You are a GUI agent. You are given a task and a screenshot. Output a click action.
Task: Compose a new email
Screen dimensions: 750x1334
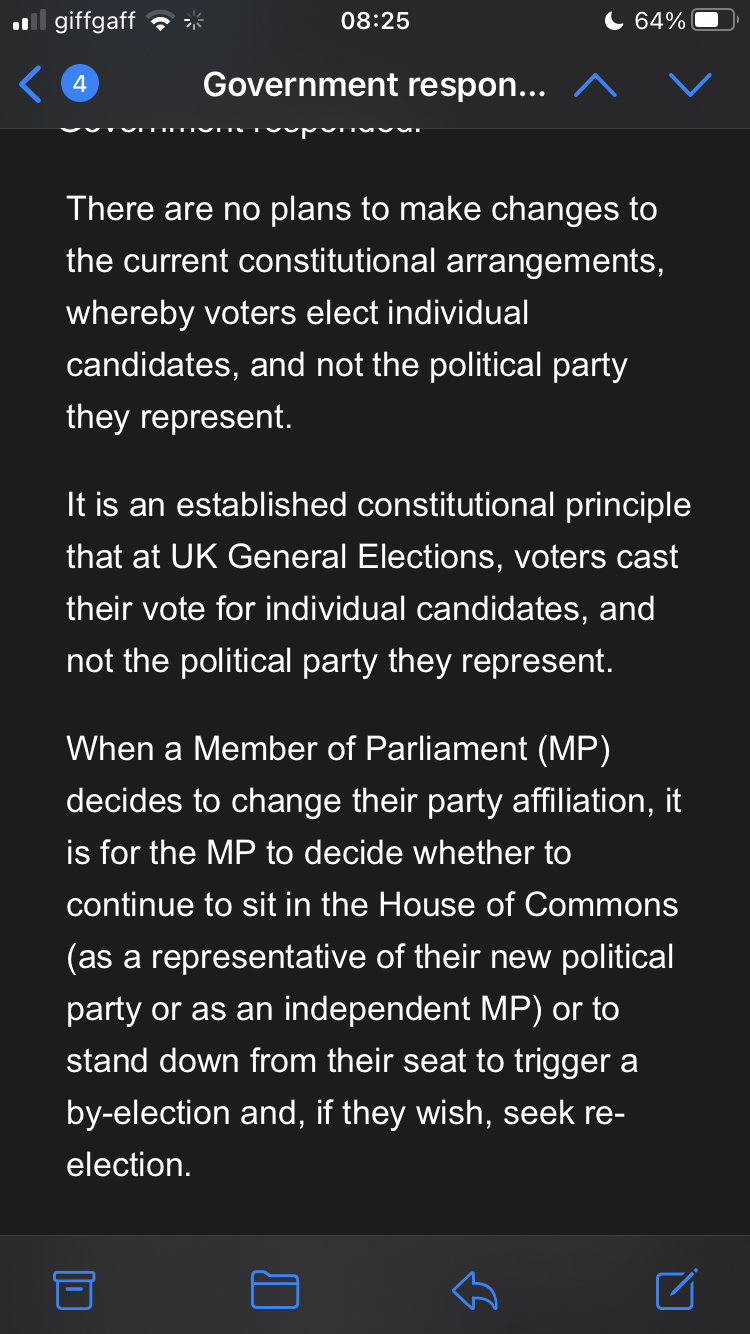coord(676,1290)
